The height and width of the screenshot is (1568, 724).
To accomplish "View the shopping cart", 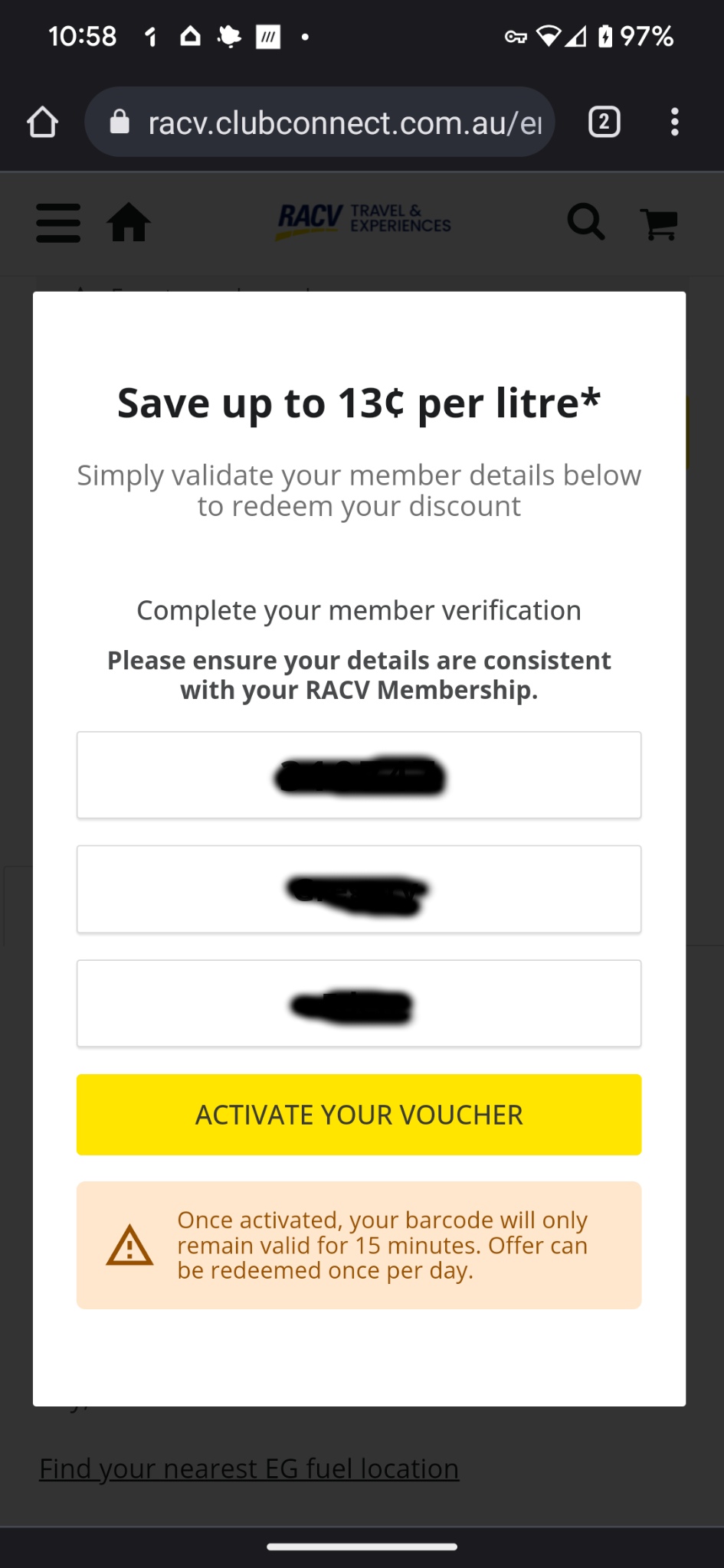I will pyautogui.click(x=659, y=223).
